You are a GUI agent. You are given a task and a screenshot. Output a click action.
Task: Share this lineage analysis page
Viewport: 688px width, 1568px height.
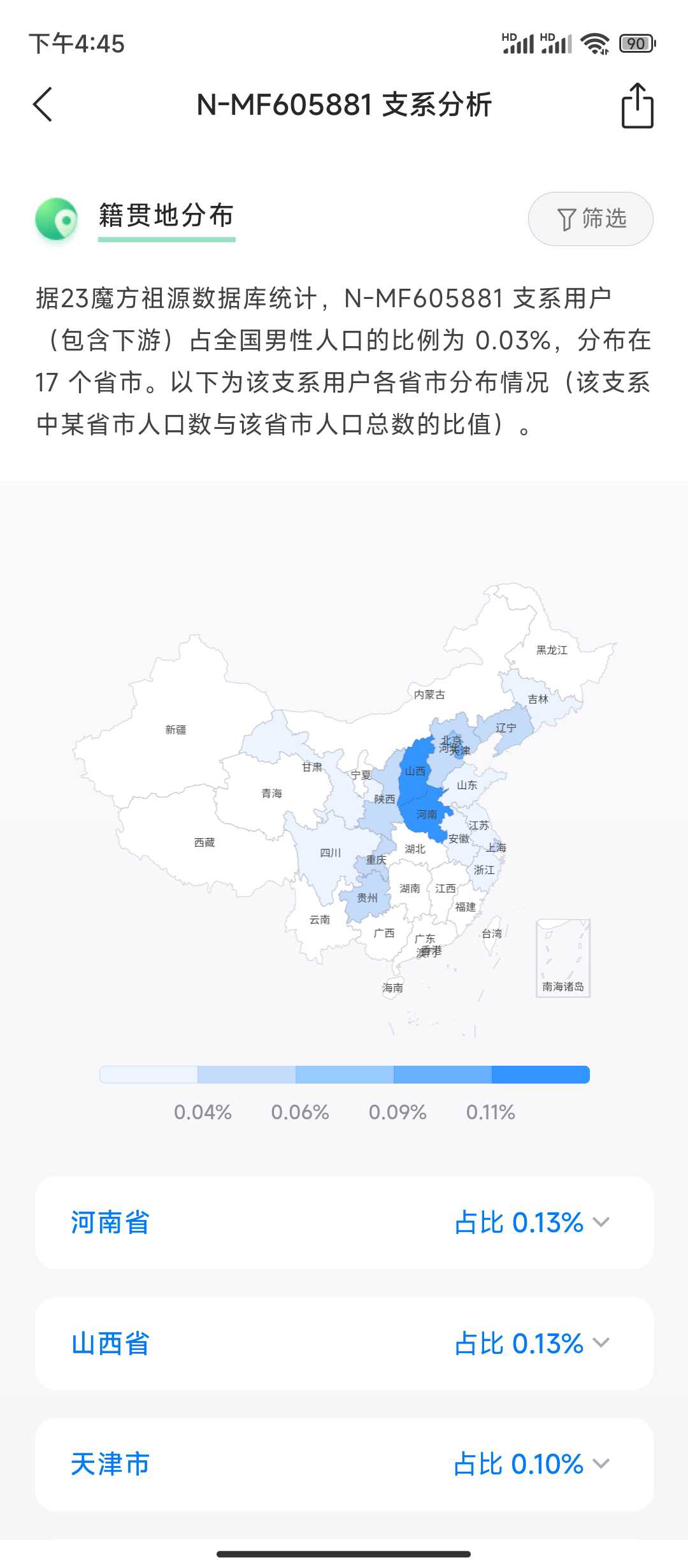coord(637,106)
